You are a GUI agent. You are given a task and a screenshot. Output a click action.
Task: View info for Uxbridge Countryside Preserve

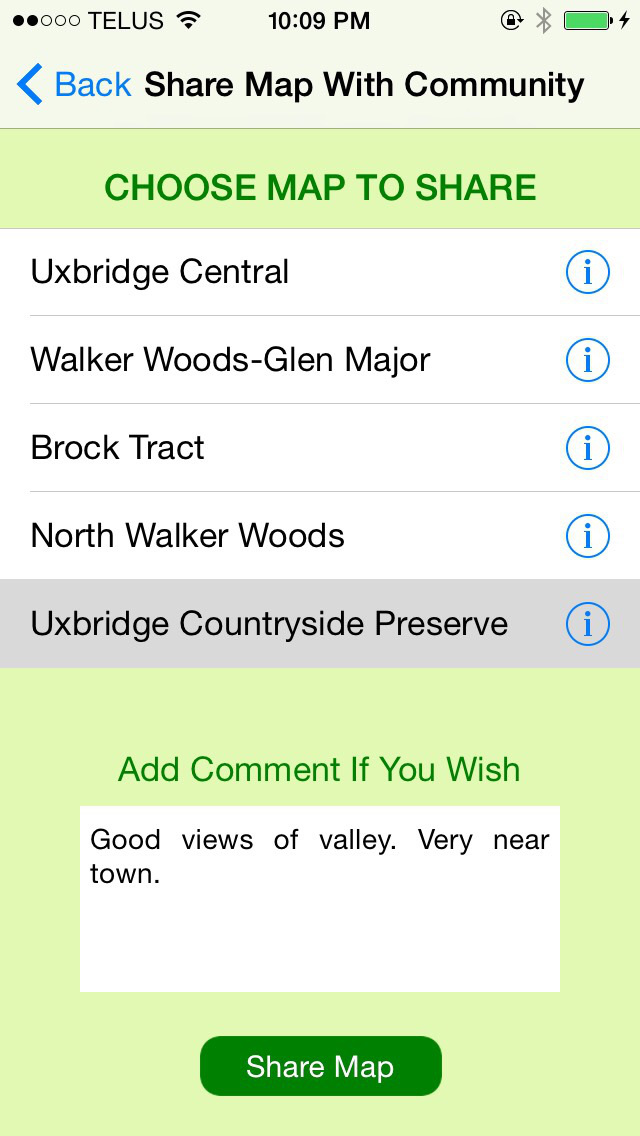[x=587, y=624]
